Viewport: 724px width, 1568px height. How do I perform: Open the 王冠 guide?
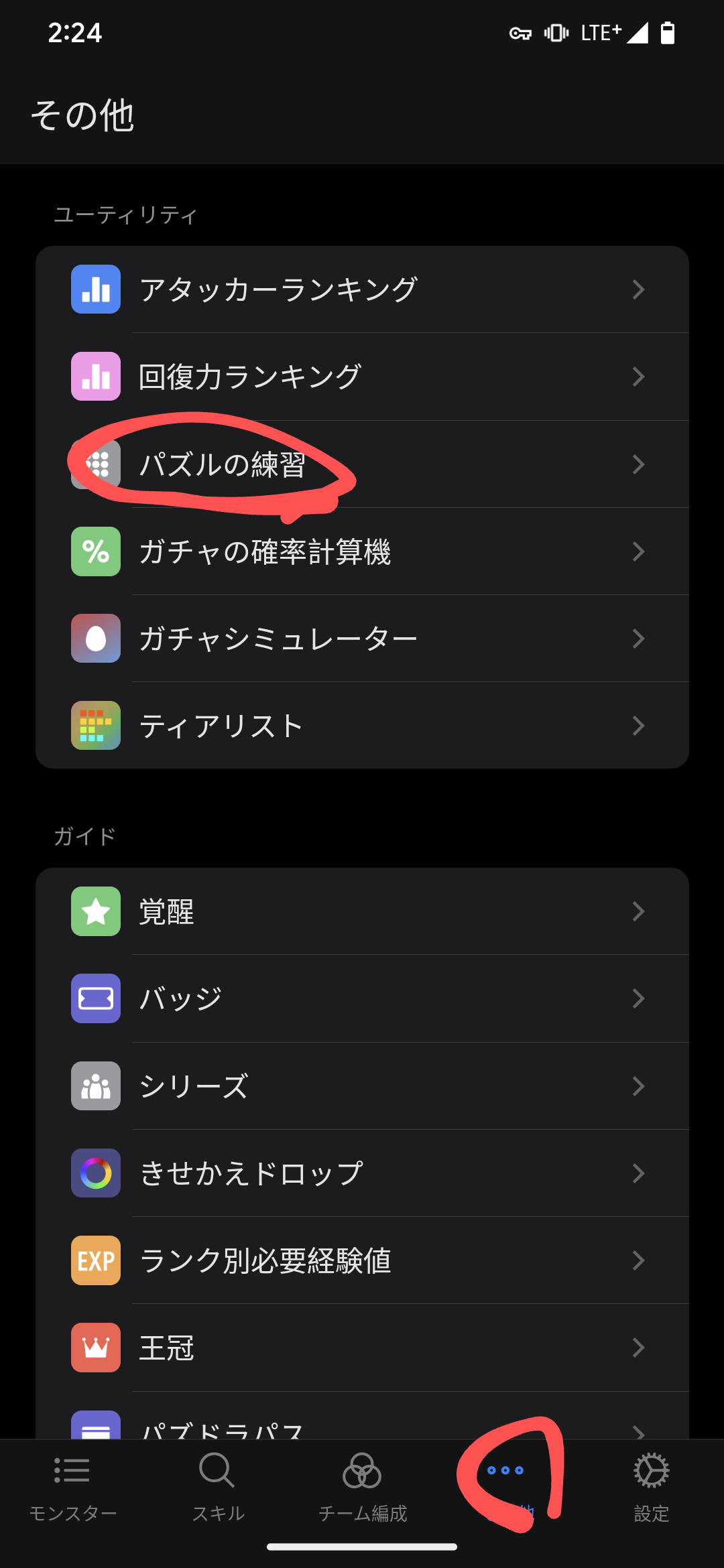[x=362, y=1348]
